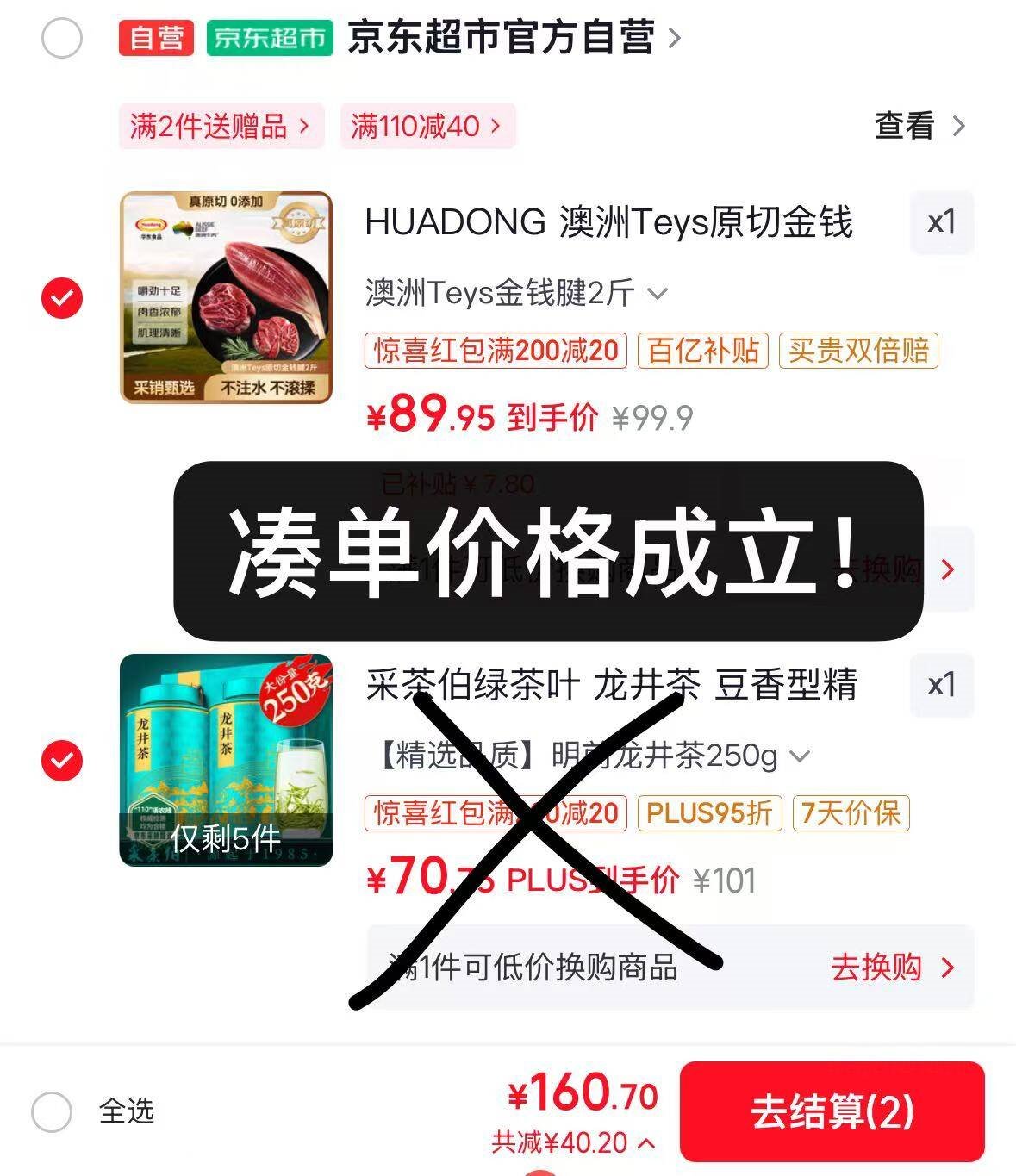This screenshot has width=1016, height=1176.
Task: Change quantity x1 for Longjing tea
Action: point(942,685)
